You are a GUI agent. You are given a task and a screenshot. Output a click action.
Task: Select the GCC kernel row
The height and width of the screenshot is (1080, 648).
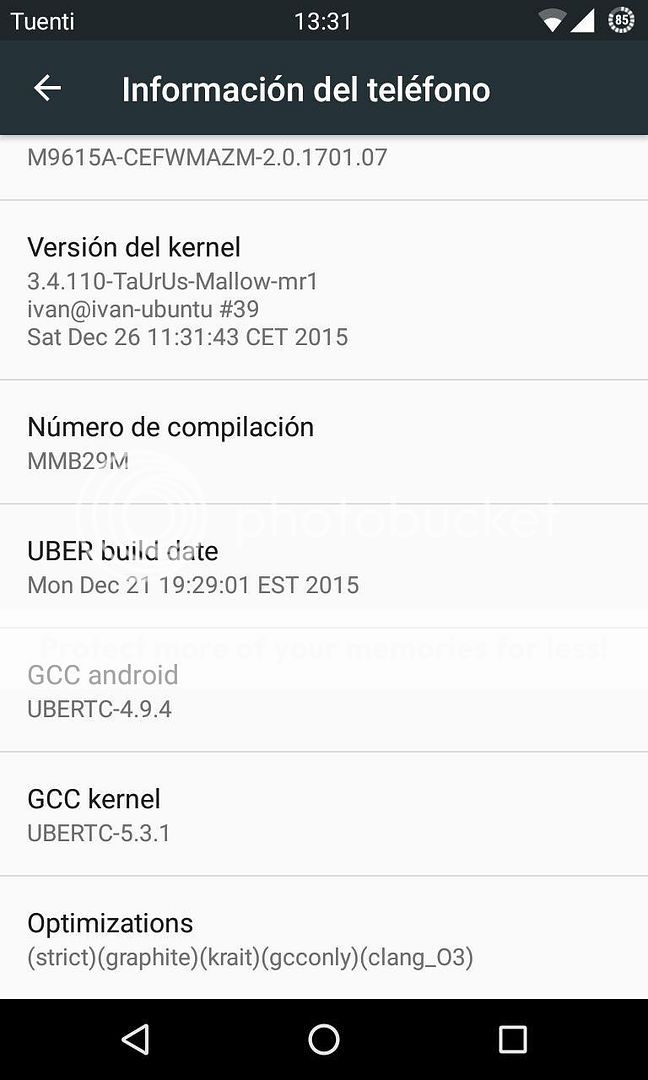[324, 814]
